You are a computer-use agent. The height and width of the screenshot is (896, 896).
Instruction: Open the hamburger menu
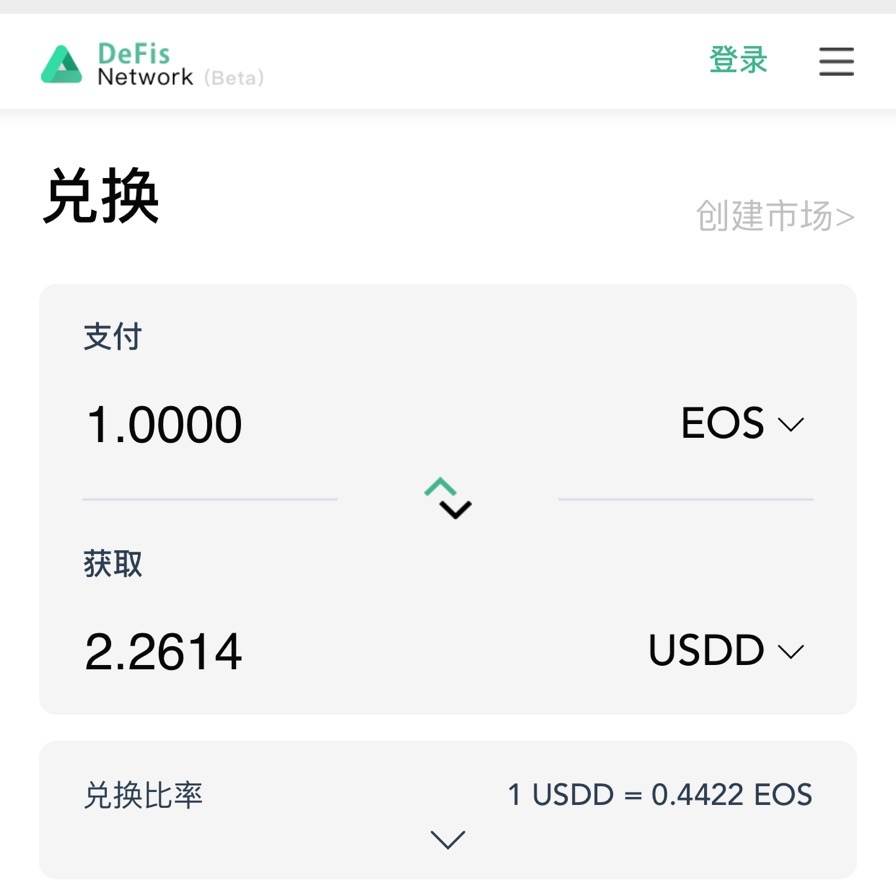836,61
